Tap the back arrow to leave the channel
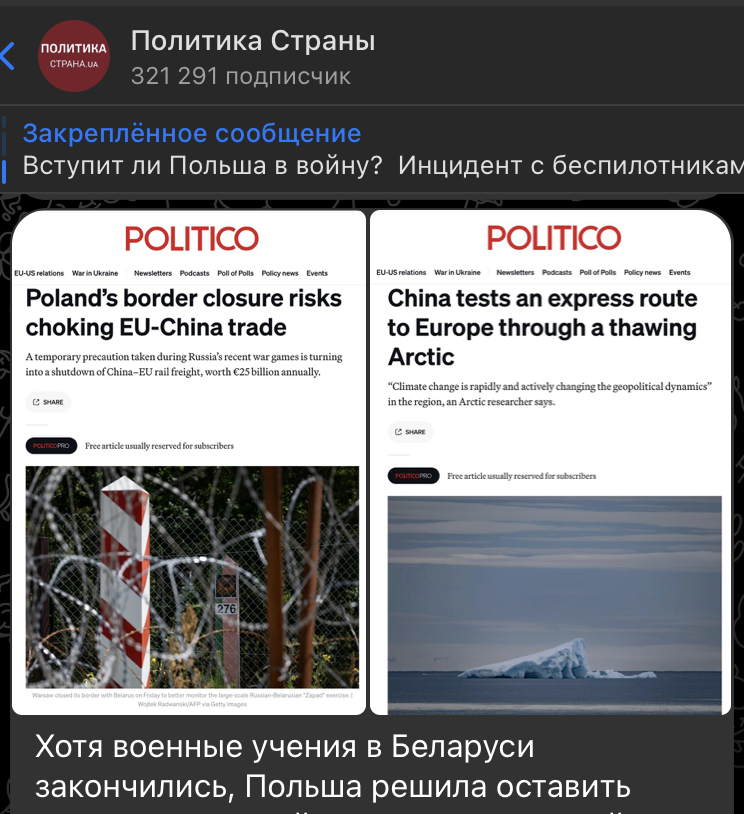This screenshot has width=744, height=814. [8, 56]
